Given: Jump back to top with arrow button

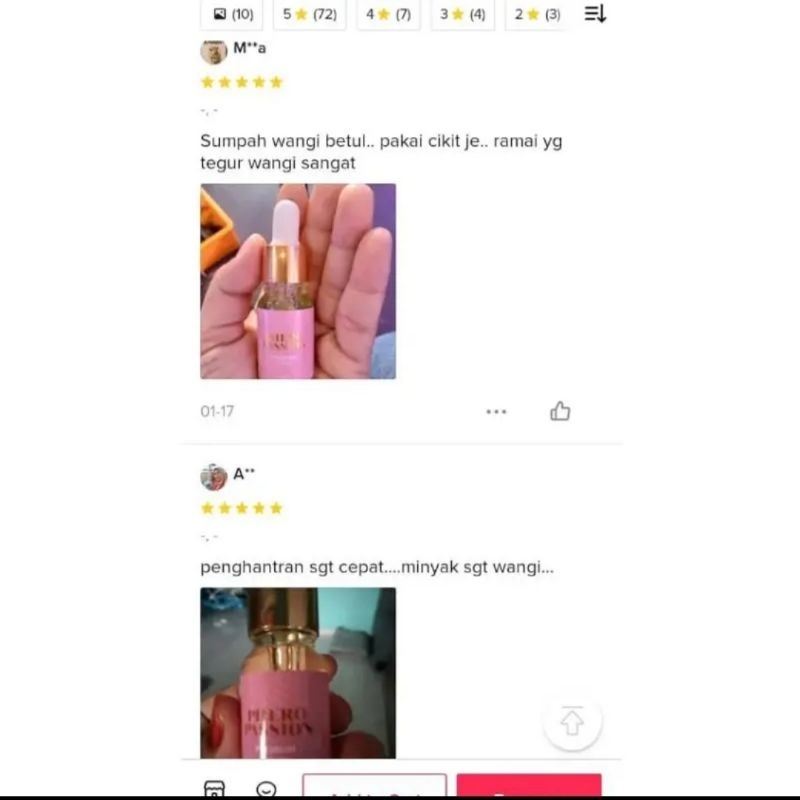Looking at the screenshot, I should pos(572,722).
